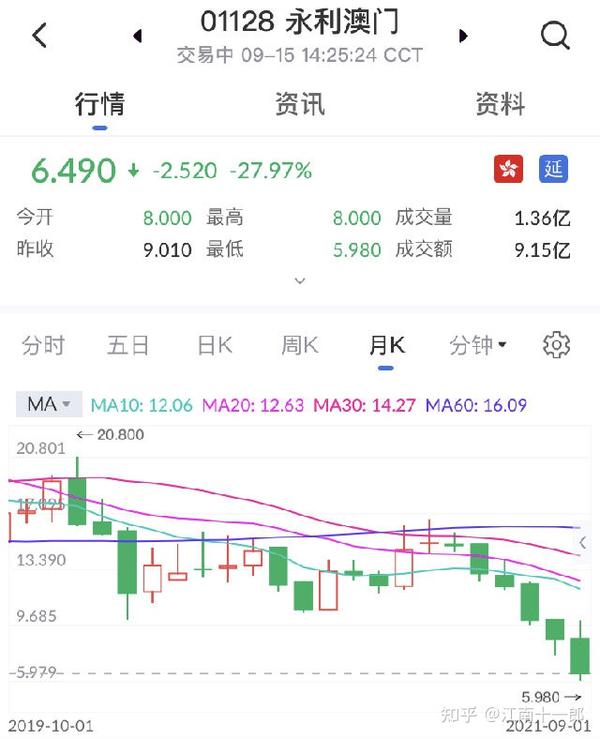Switch to the previous stock
The image size is (600, 739).
tap(137, 36)
